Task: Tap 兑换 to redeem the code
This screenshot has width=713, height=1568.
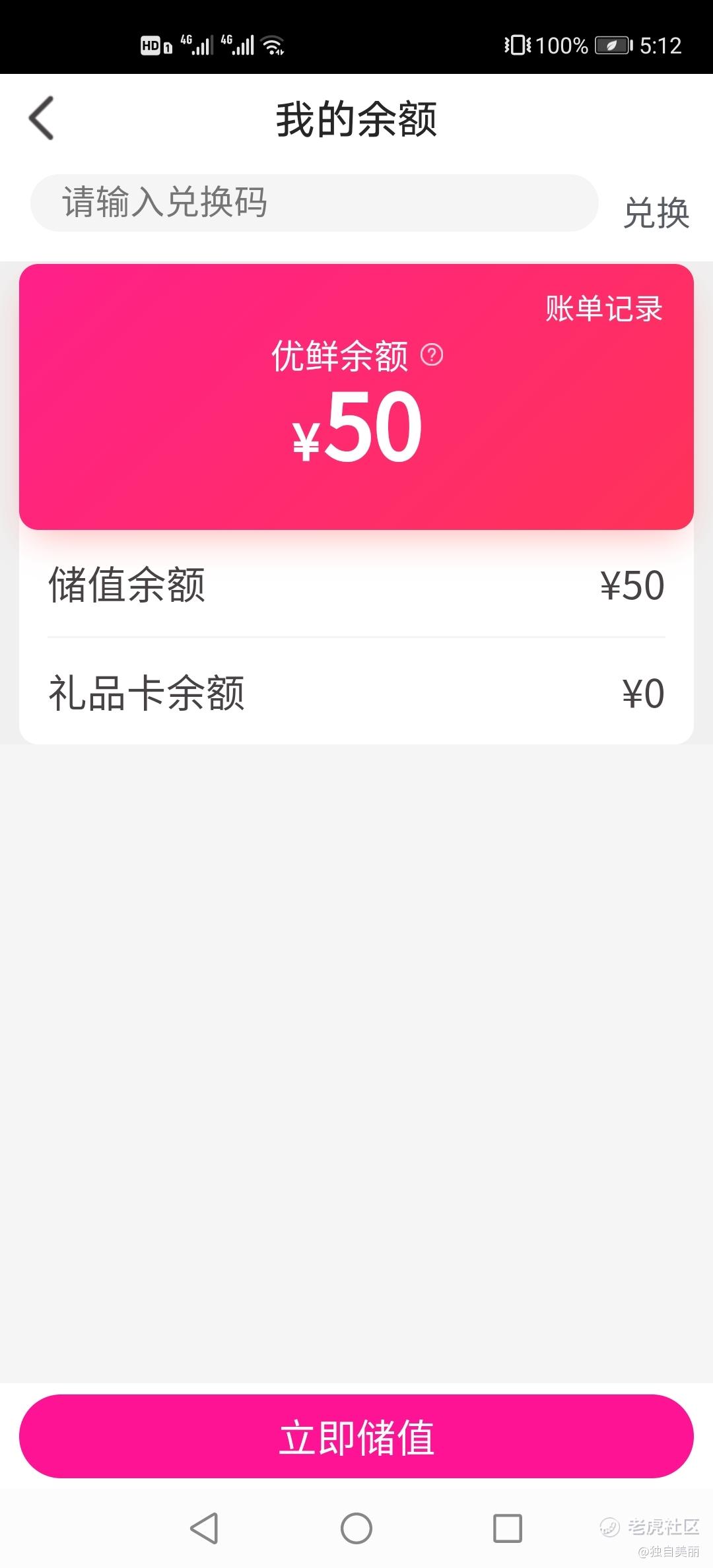Action: coord(656,212)
